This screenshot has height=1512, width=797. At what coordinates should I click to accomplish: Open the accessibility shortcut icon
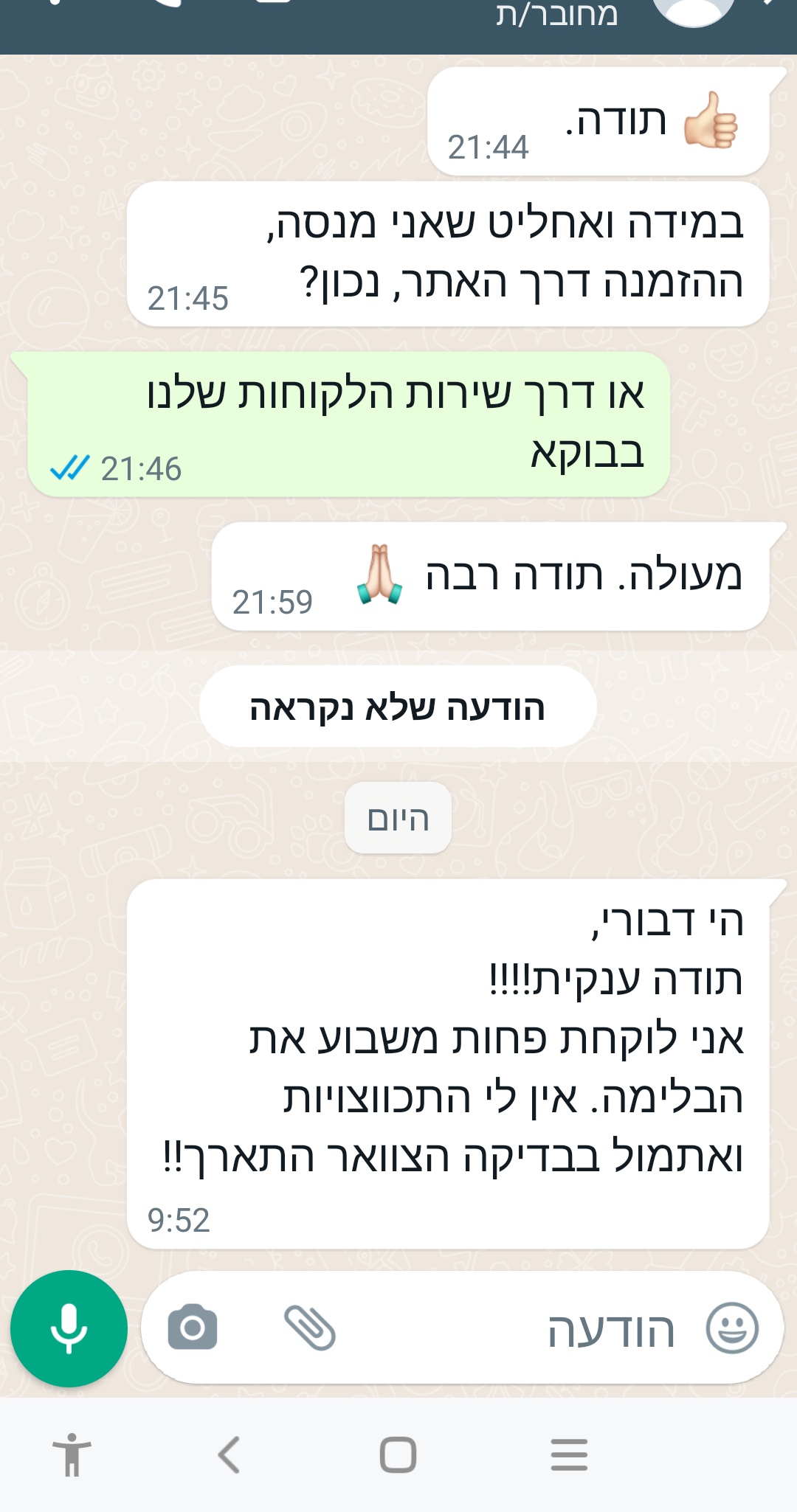72,1454
